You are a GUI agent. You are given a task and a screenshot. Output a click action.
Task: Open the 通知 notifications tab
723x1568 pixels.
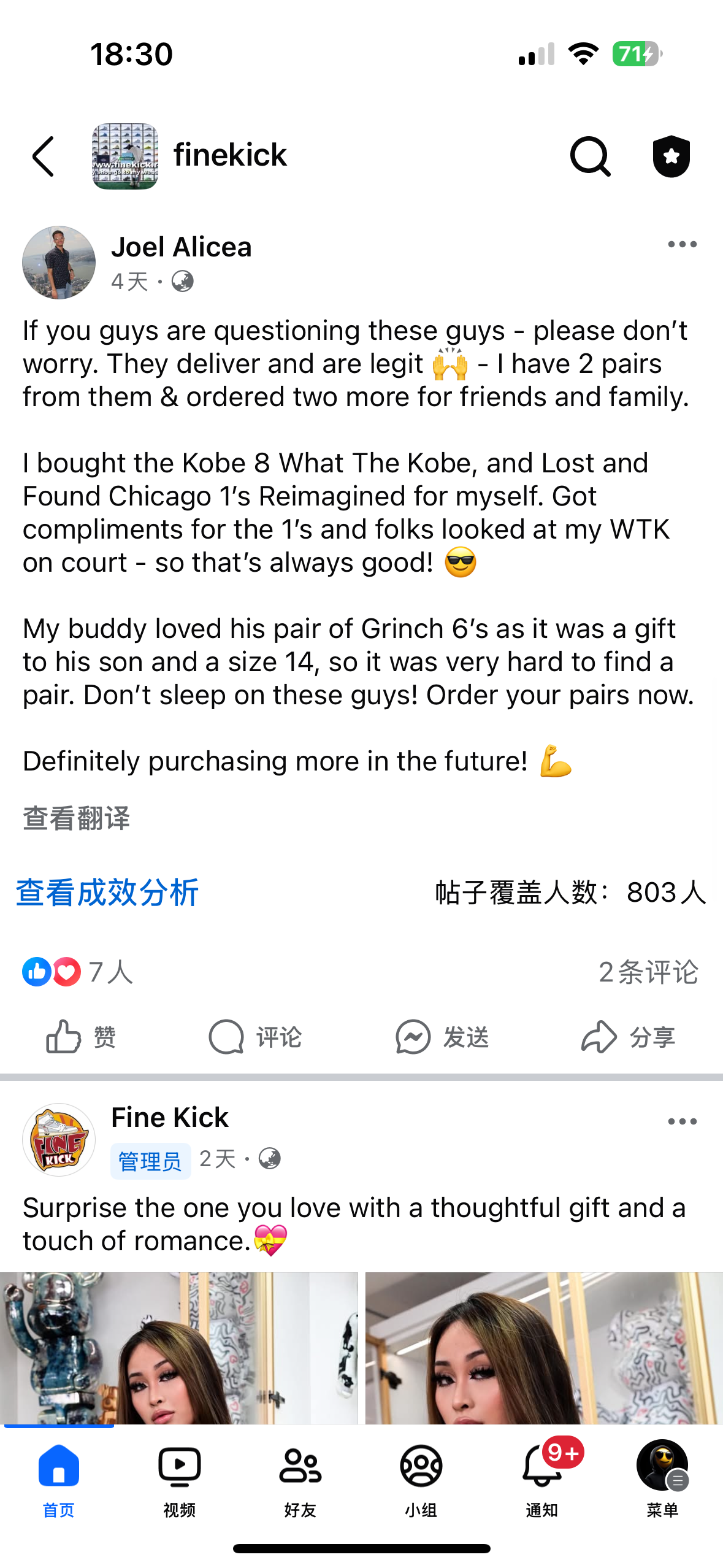(542, 1478)
